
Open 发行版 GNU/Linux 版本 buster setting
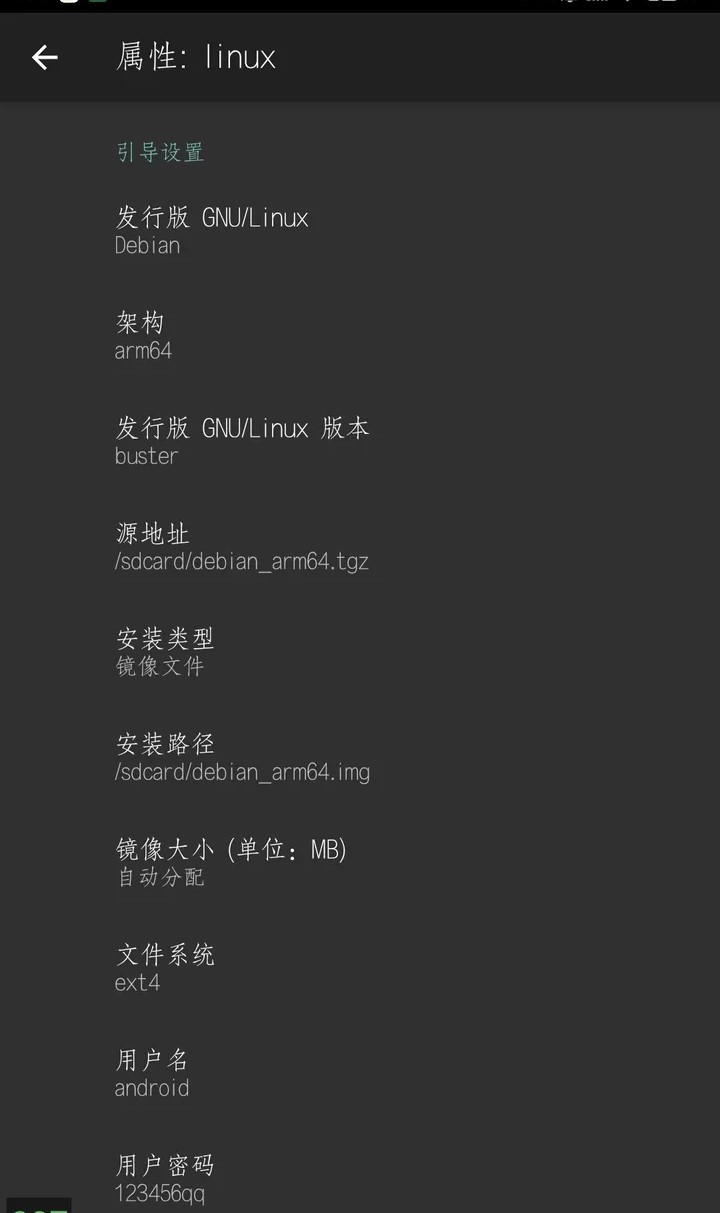pos(360,441)
